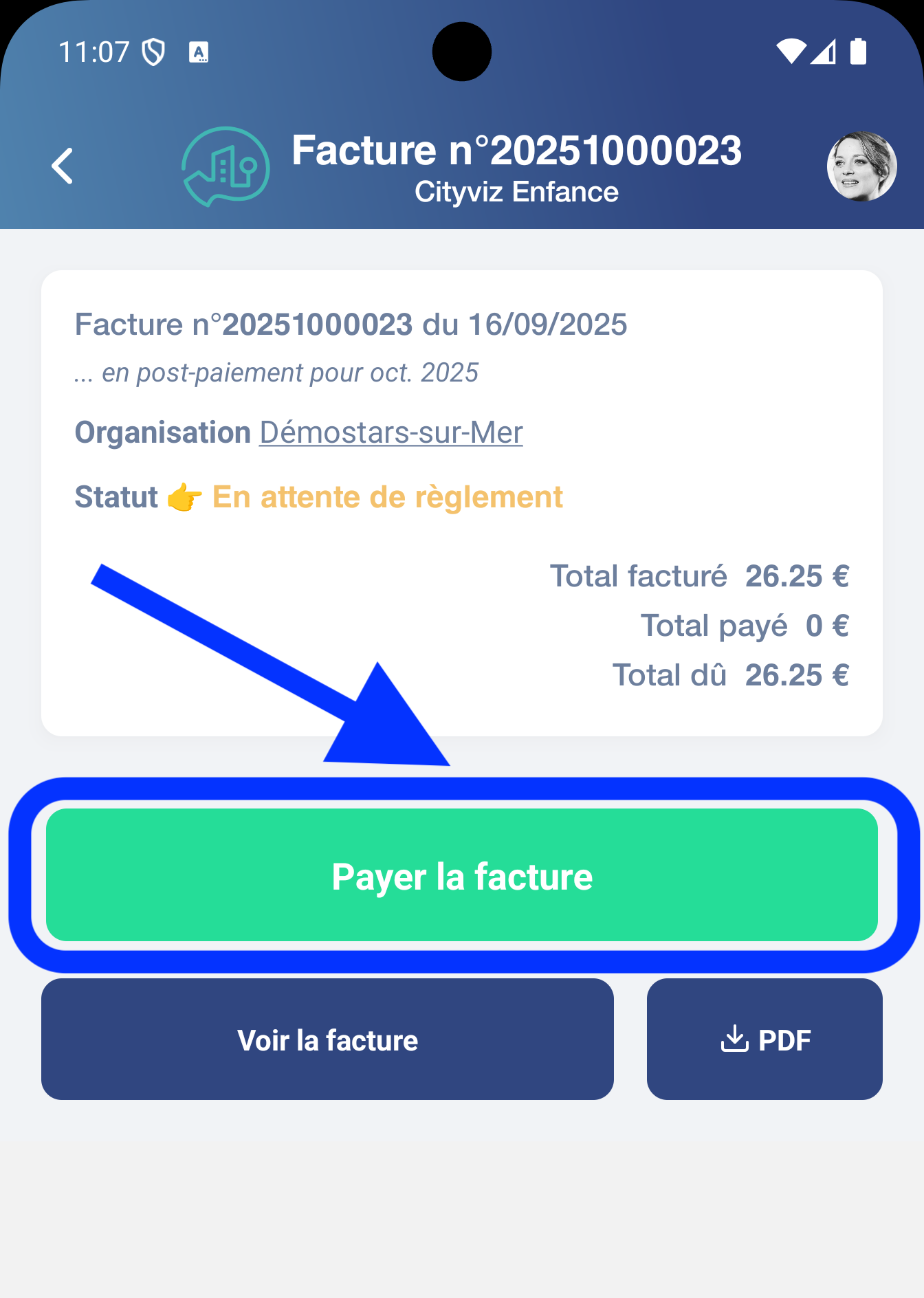The width and height of the screenshot is (924, 1298).
Task: Open the user profile avatar
Action: 861,166
